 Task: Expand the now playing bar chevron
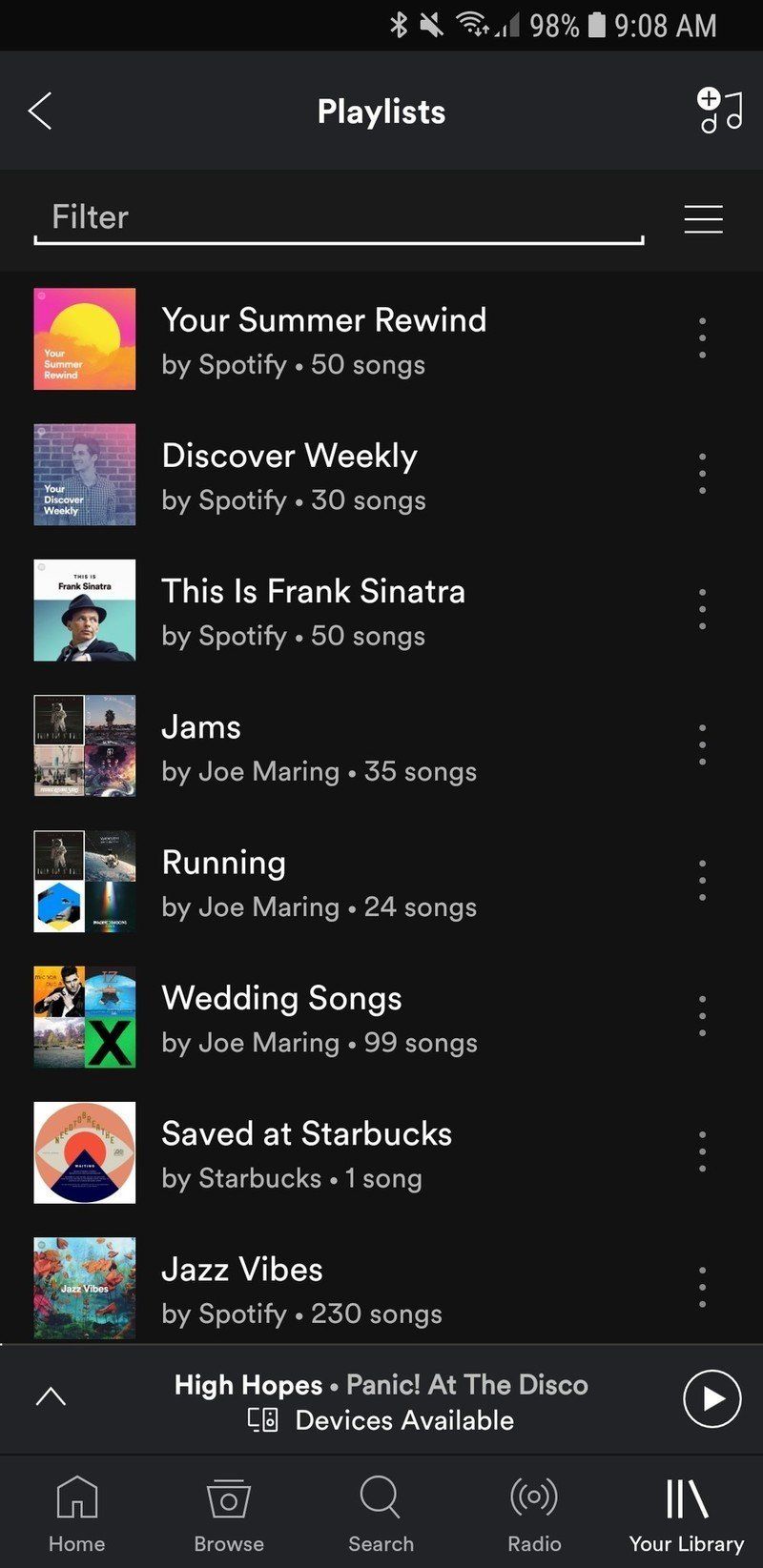[50, 1395]
